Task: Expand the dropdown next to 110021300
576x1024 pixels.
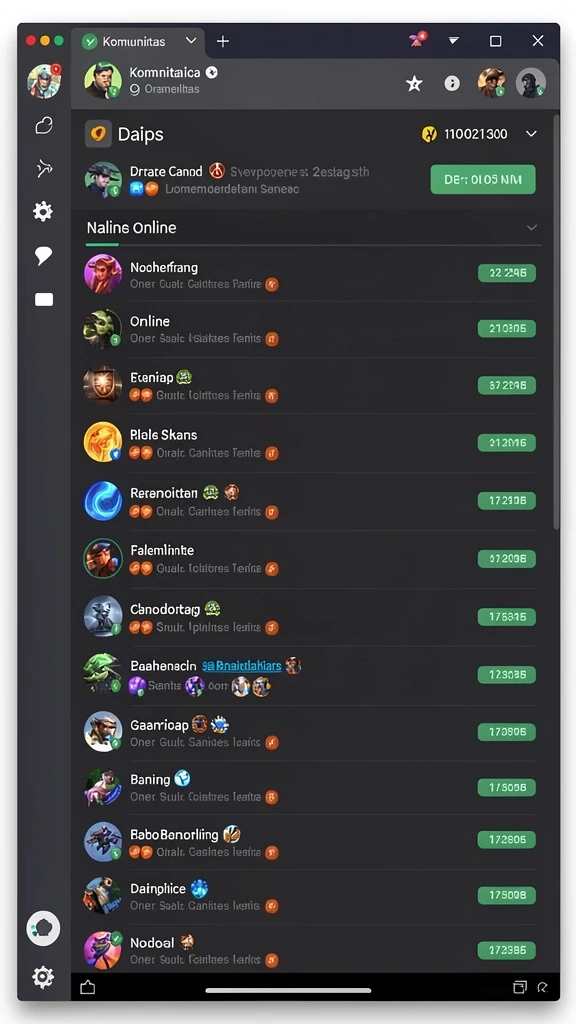Action: click(532, 134)
